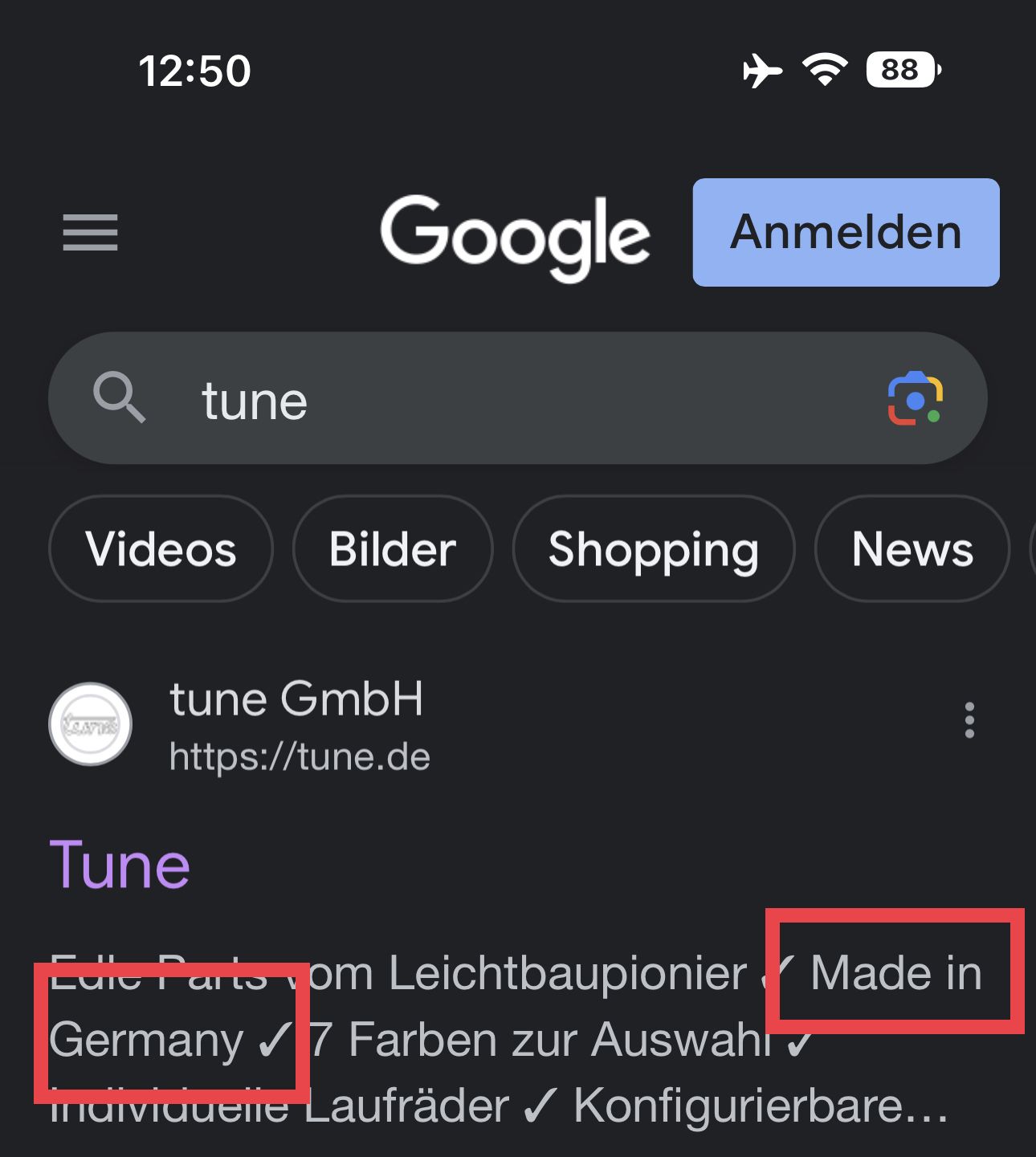1036x1157 pixels.
Task: Visit the tune GmbH site via tune.de
Action: coord(299,756)
